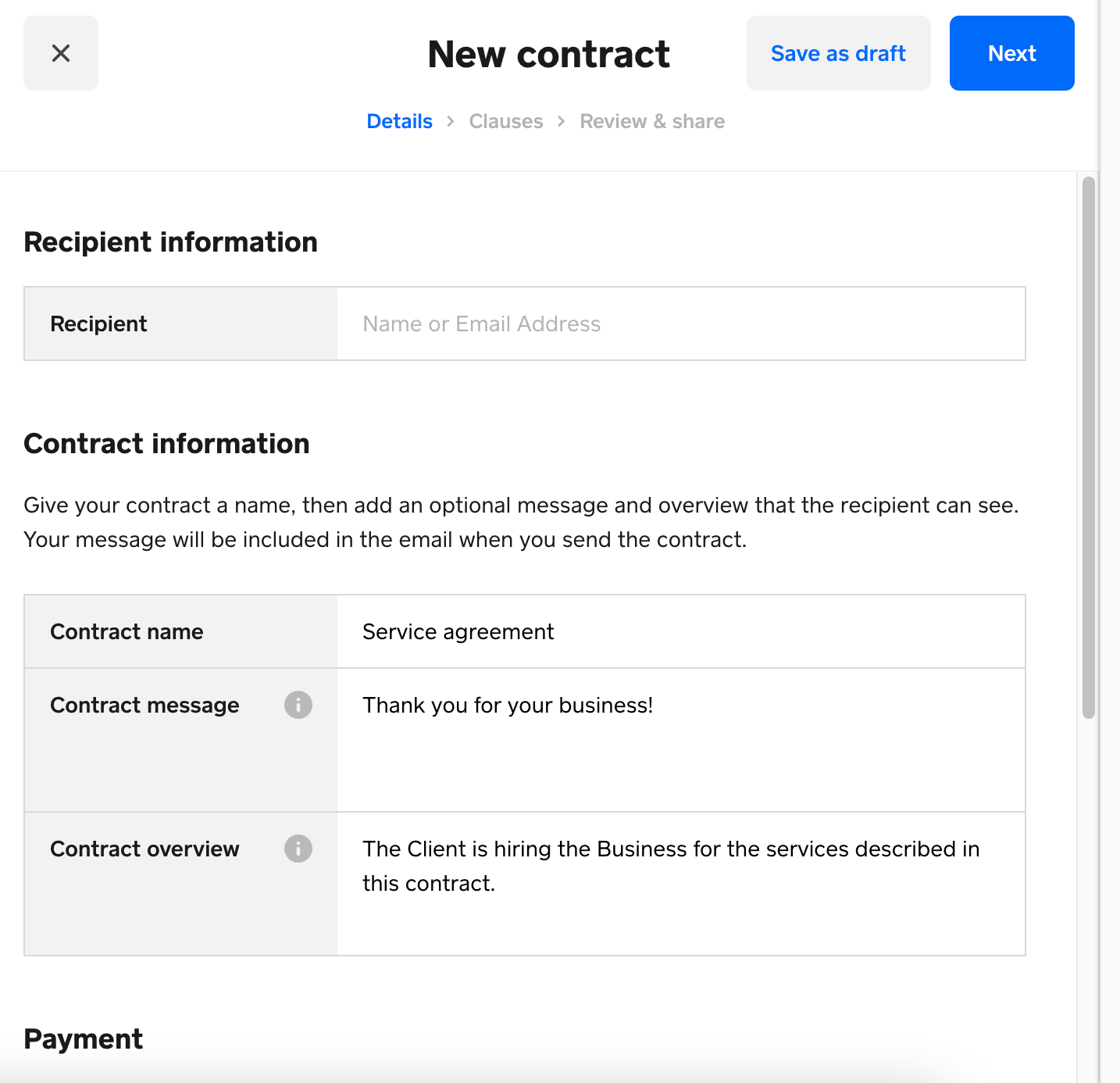This screenshot has width=1120, height=1083.
Task: Select the Details step
Action: pos(399,121)
